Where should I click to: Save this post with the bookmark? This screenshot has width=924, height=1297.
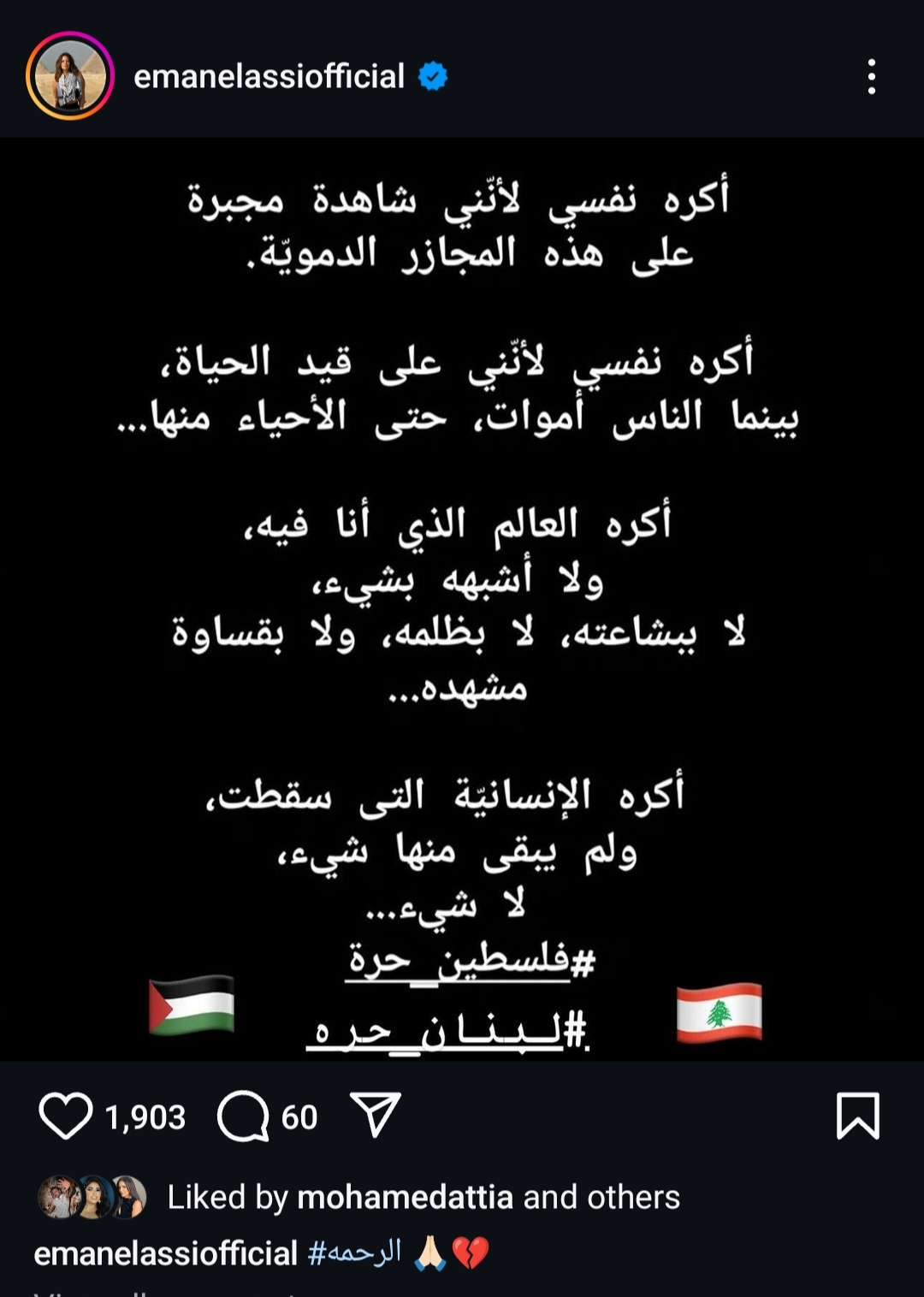point(857,1116)
